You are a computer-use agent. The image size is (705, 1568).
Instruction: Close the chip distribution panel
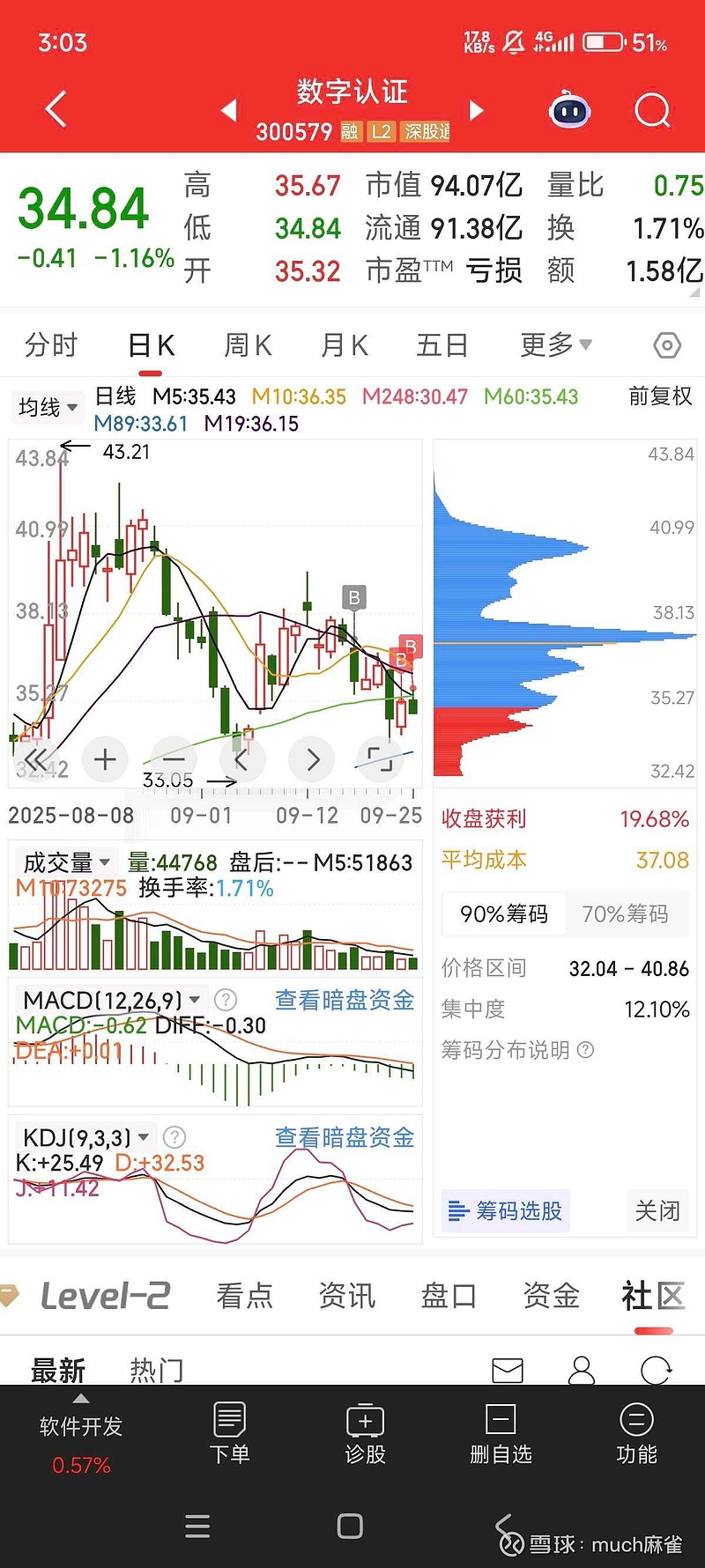pos(657,1211)
